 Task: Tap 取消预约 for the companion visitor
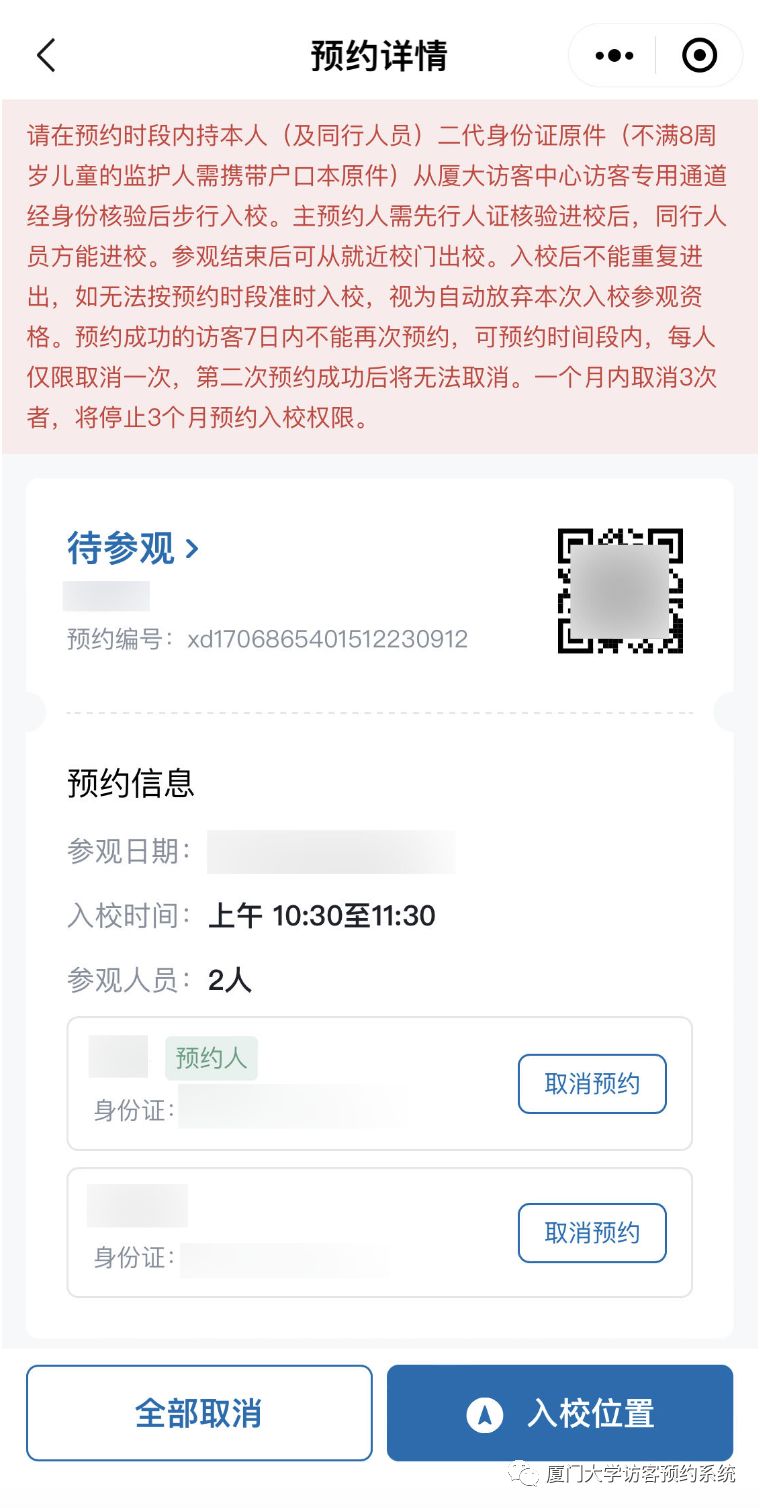point(592,1233)
